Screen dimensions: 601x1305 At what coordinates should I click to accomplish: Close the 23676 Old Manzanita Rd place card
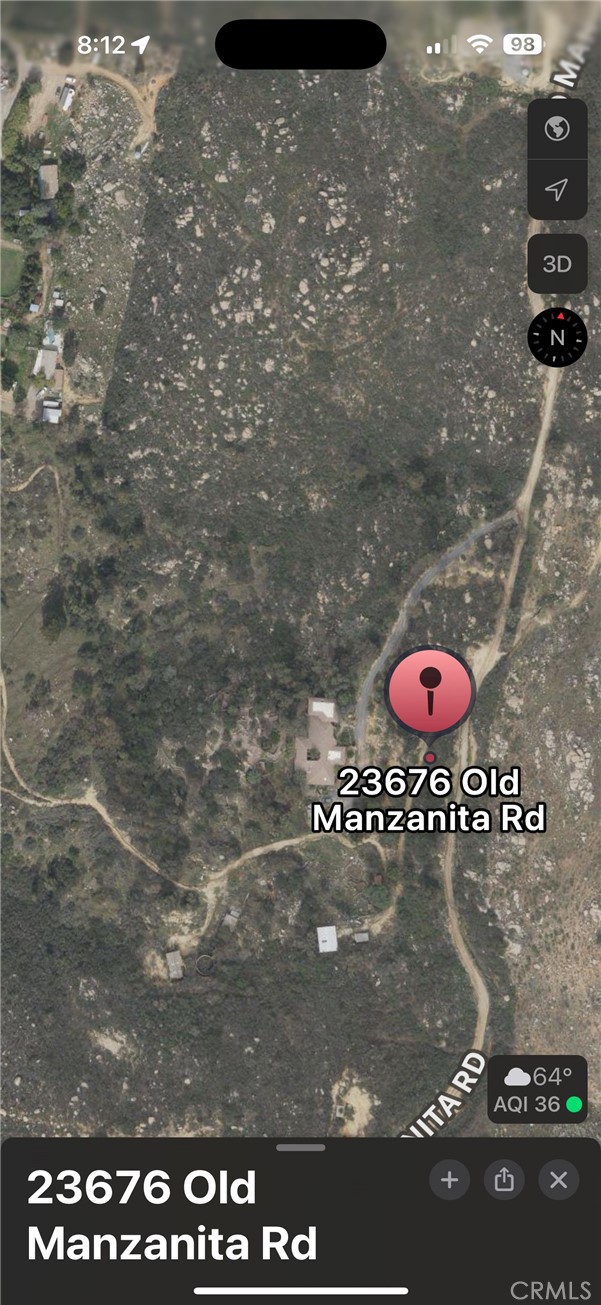558,1180
